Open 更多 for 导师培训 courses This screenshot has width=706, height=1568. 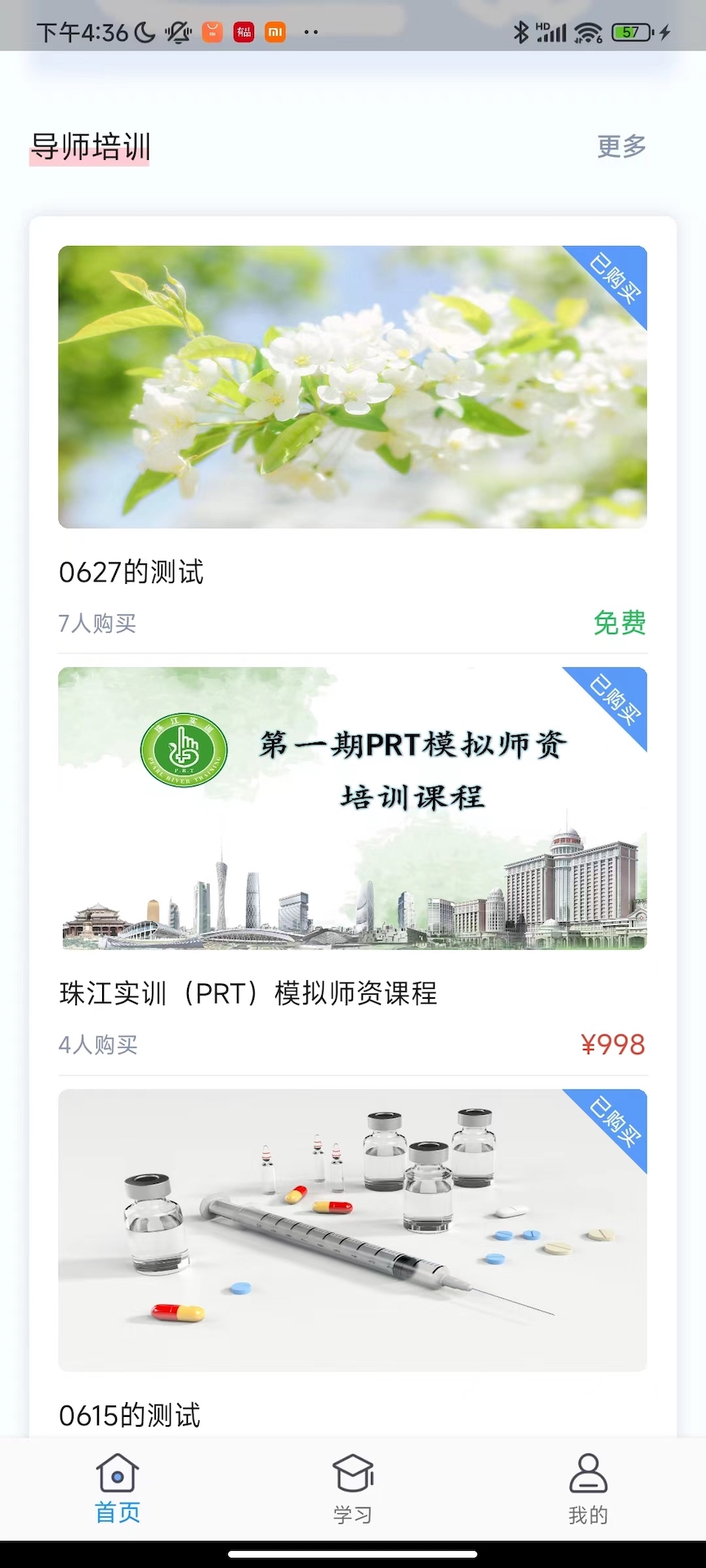621,147
